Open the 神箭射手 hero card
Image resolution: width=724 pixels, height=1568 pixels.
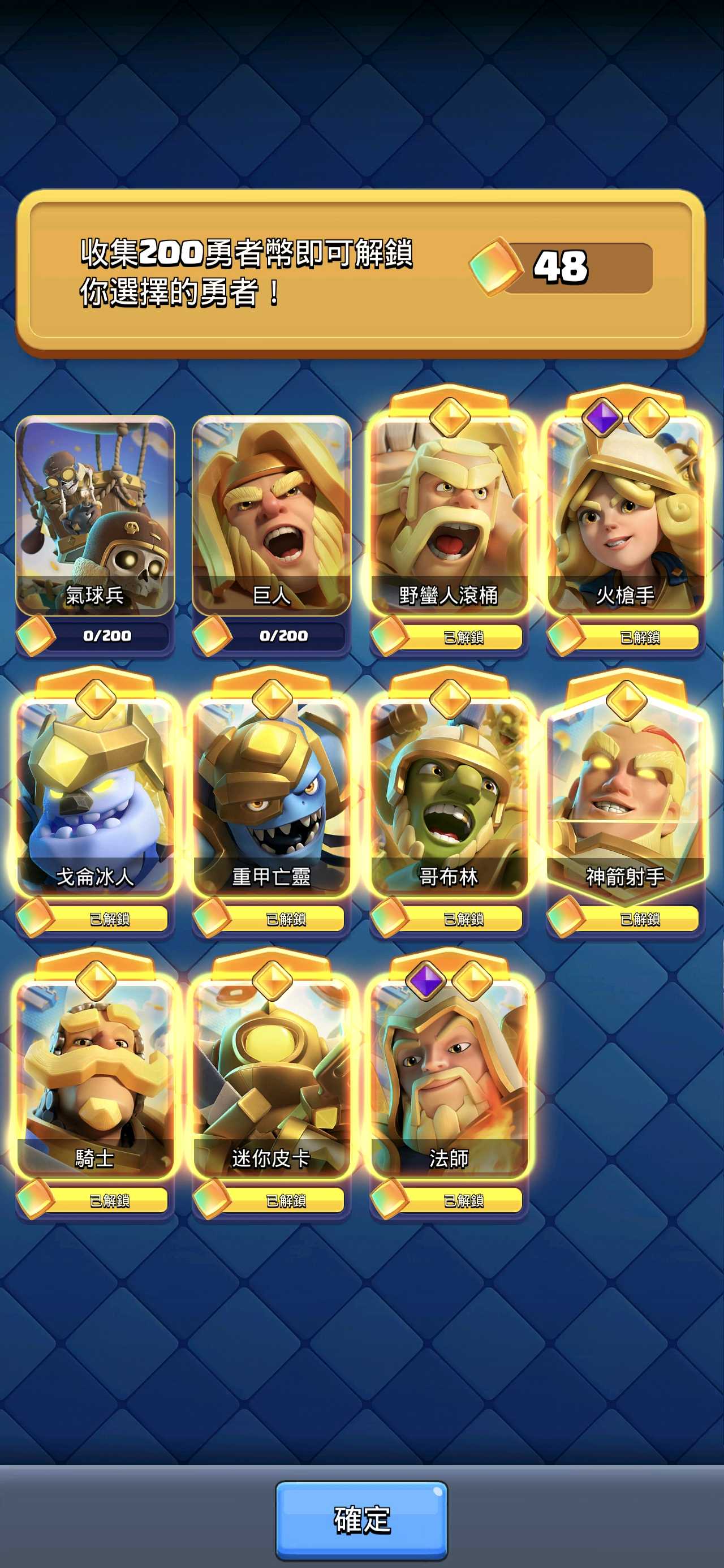[626, 798]
